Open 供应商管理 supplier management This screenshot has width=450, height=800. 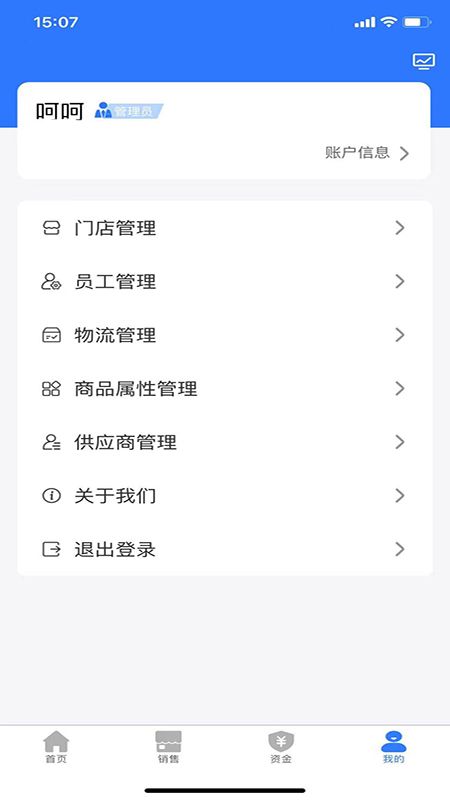[x=224, y=442]
